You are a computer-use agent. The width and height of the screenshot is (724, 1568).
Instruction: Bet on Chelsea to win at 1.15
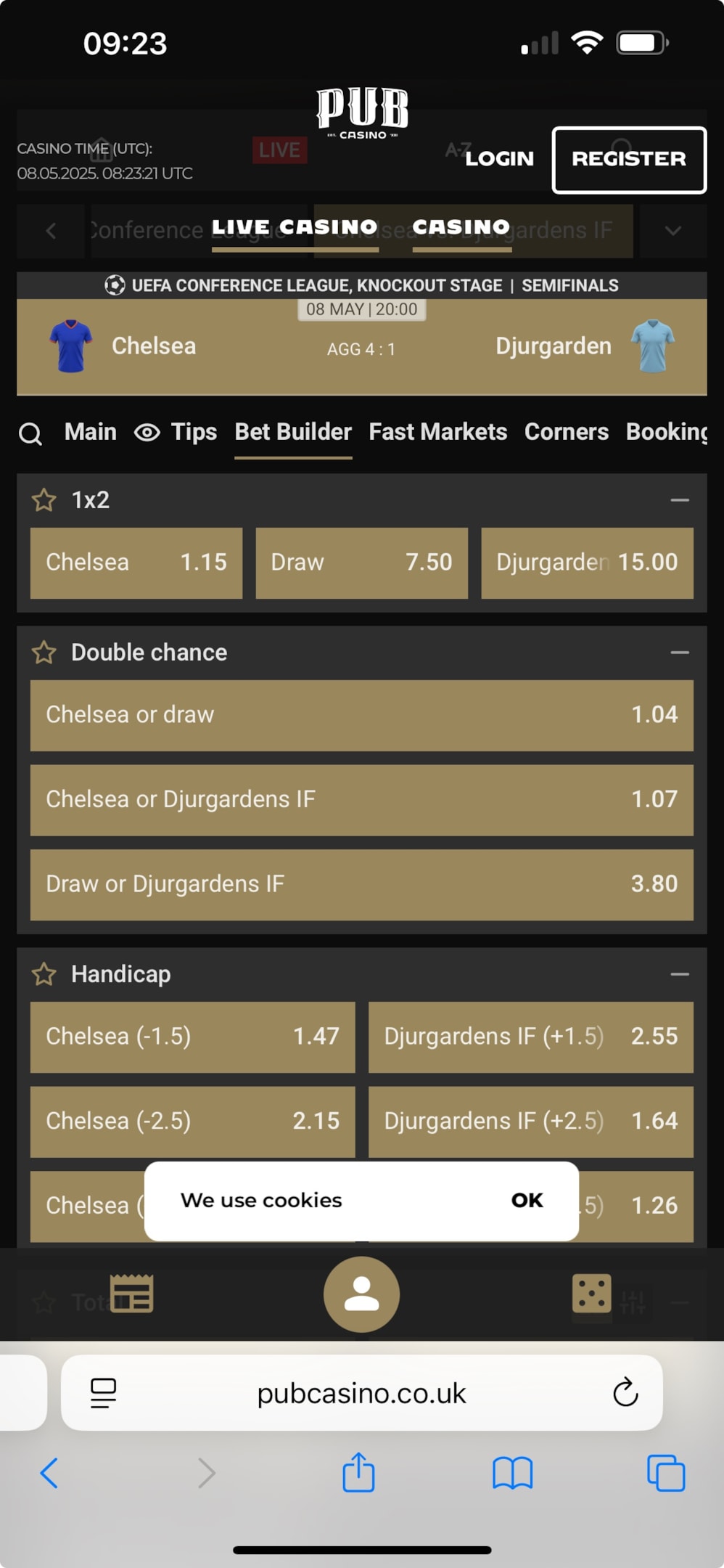click(x=136, y=563)
